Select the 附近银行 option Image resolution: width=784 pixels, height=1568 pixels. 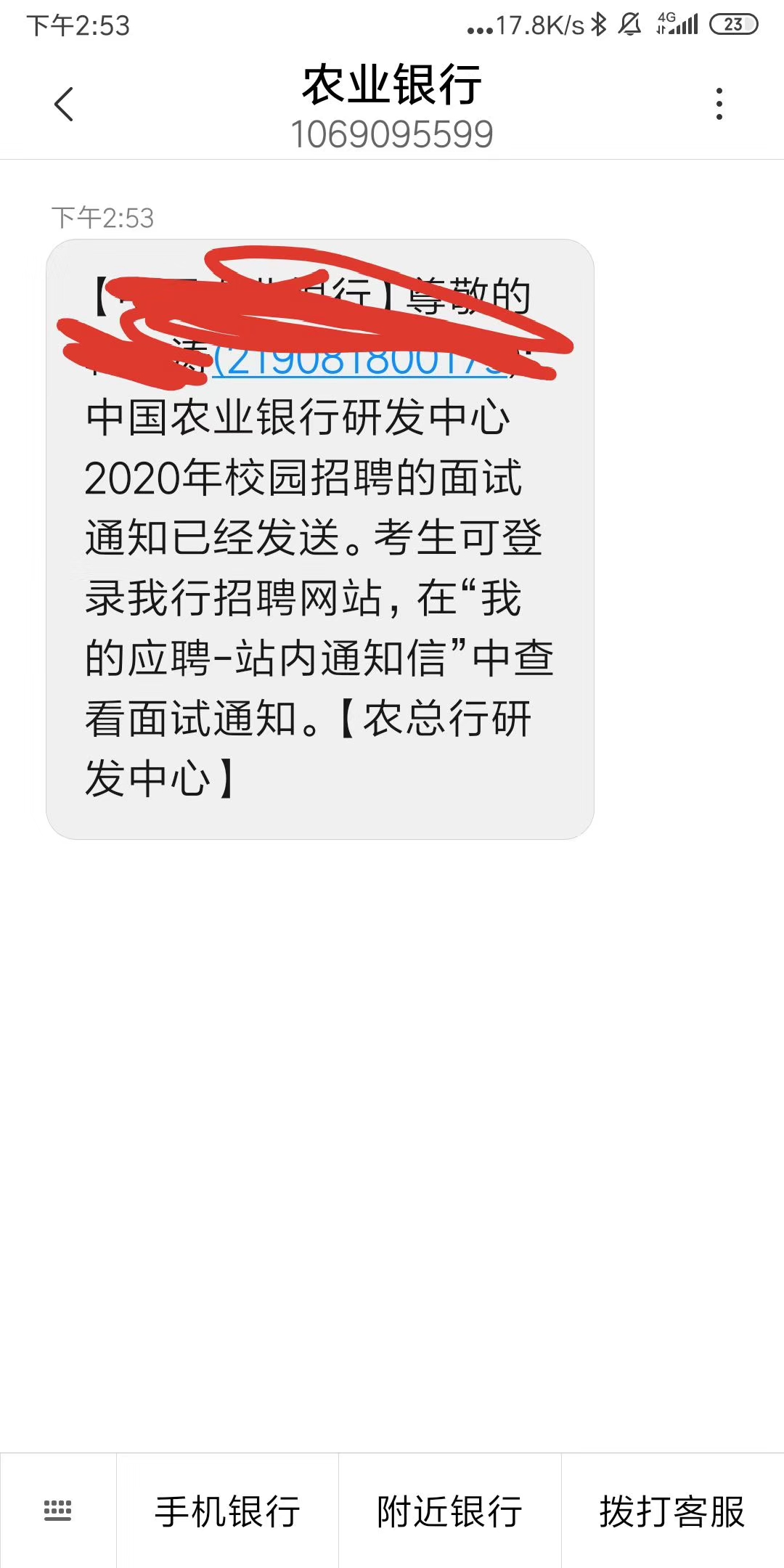click(x=449, y=1511)
